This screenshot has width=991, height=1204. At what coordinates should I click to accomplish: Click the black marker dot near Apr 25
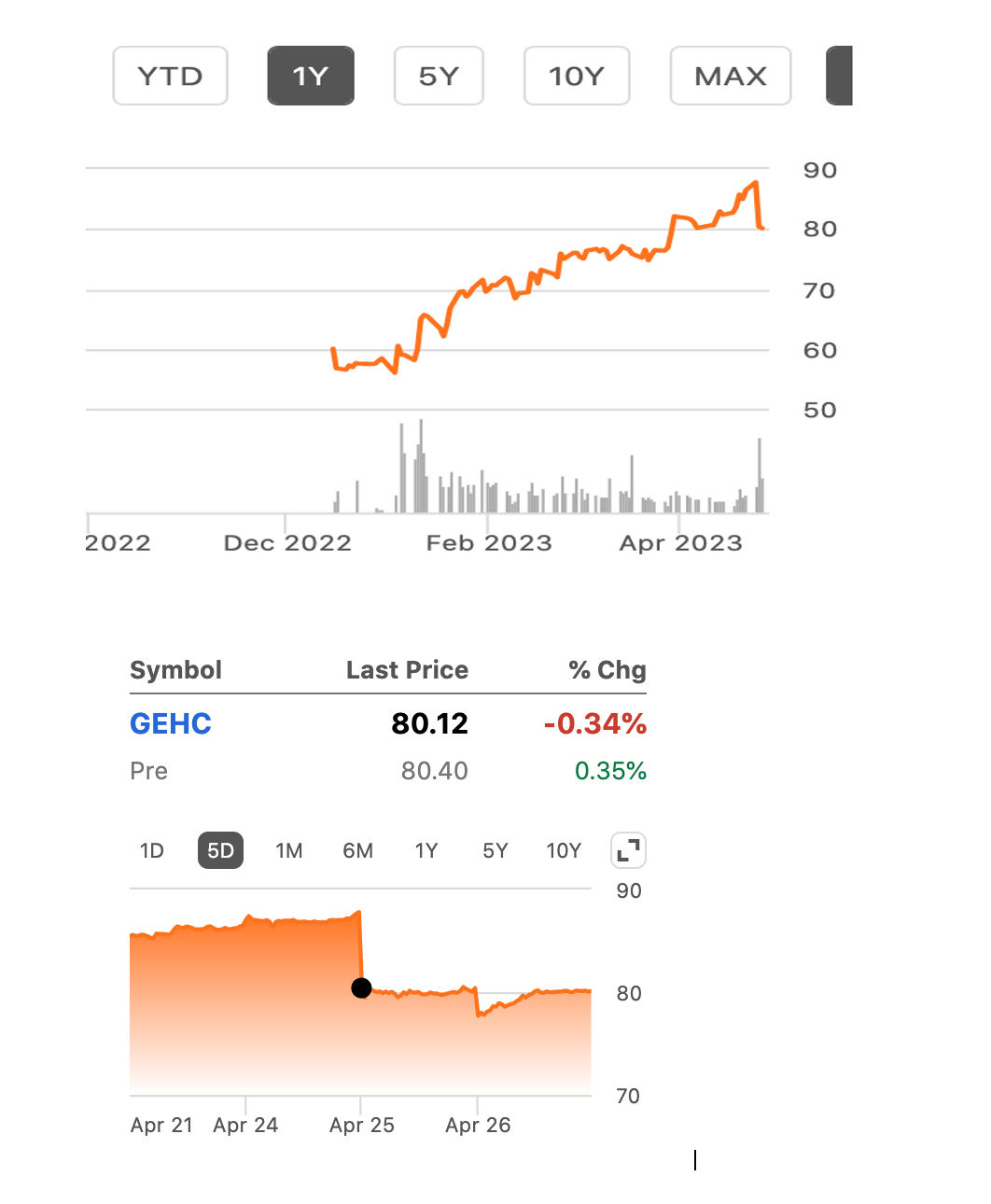[362, 987]
